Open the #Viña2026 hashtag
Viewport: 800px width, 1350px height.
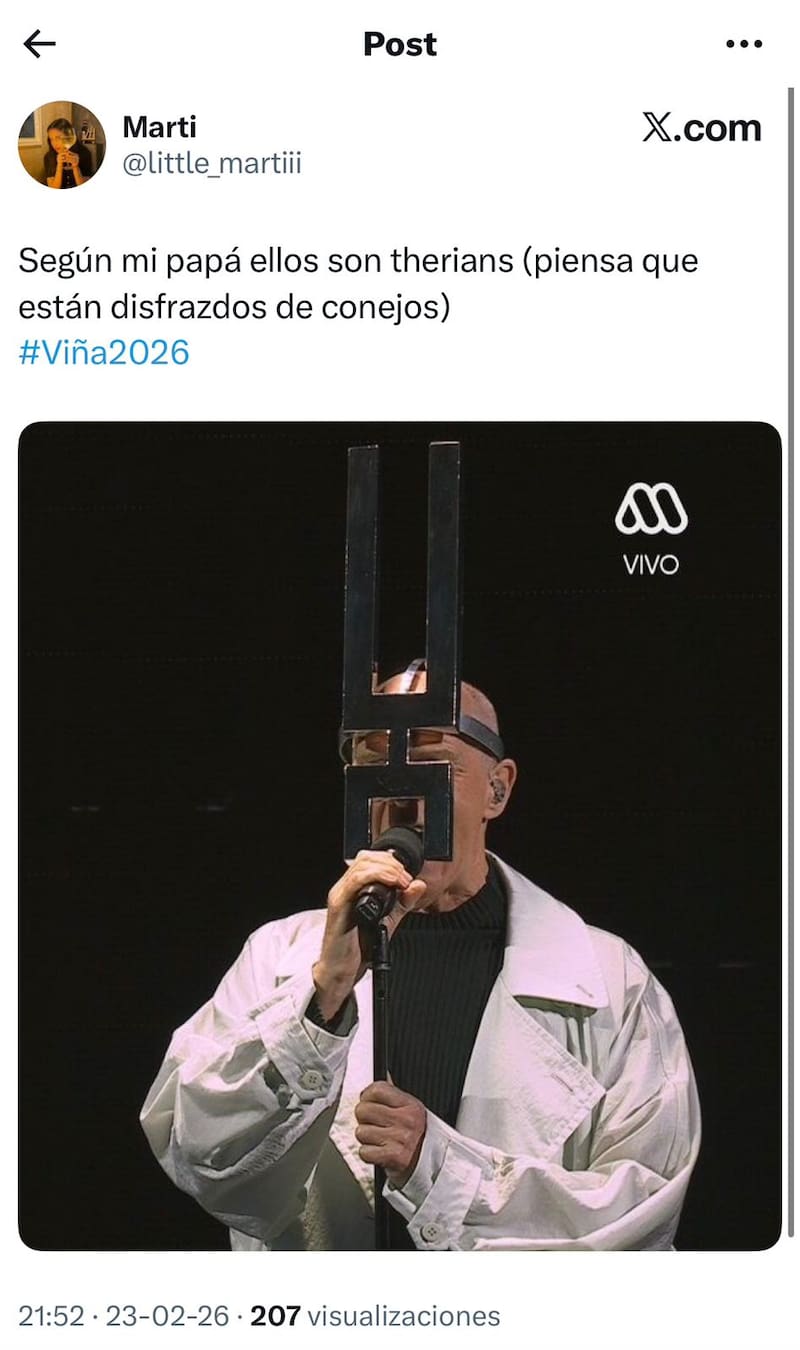point(104,352)
